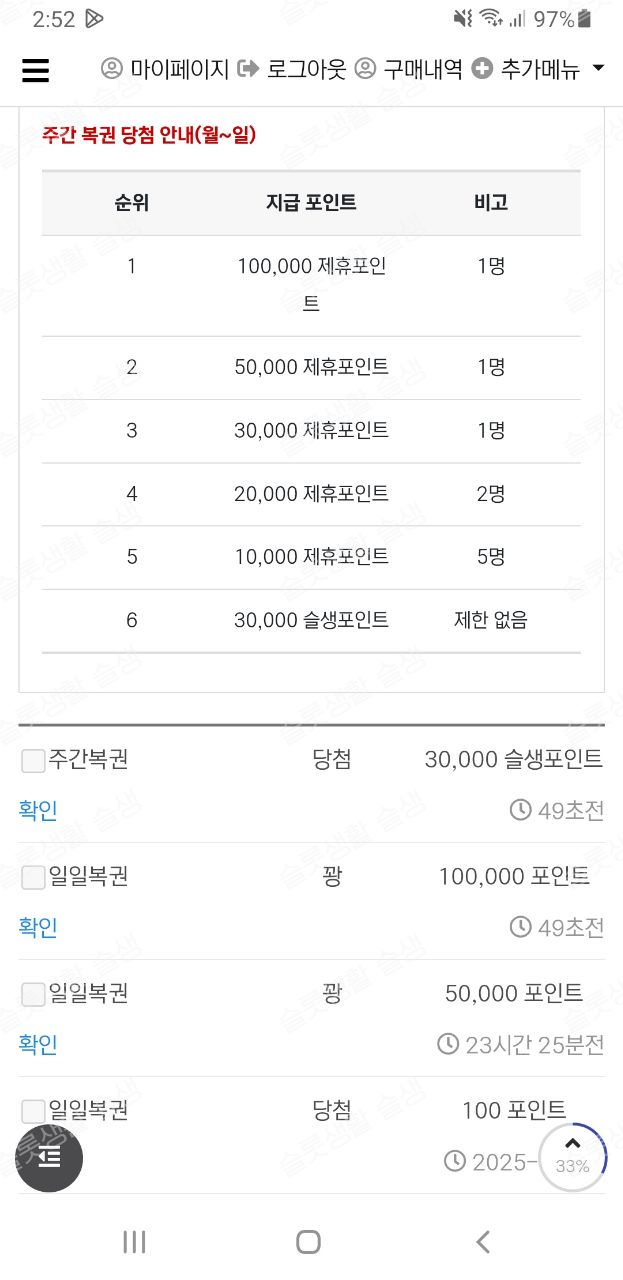Viewport: 623px width, 1280px height.
Task: Select checkbox for 일일복권 50,000 포인트
Action: (33, 994)
